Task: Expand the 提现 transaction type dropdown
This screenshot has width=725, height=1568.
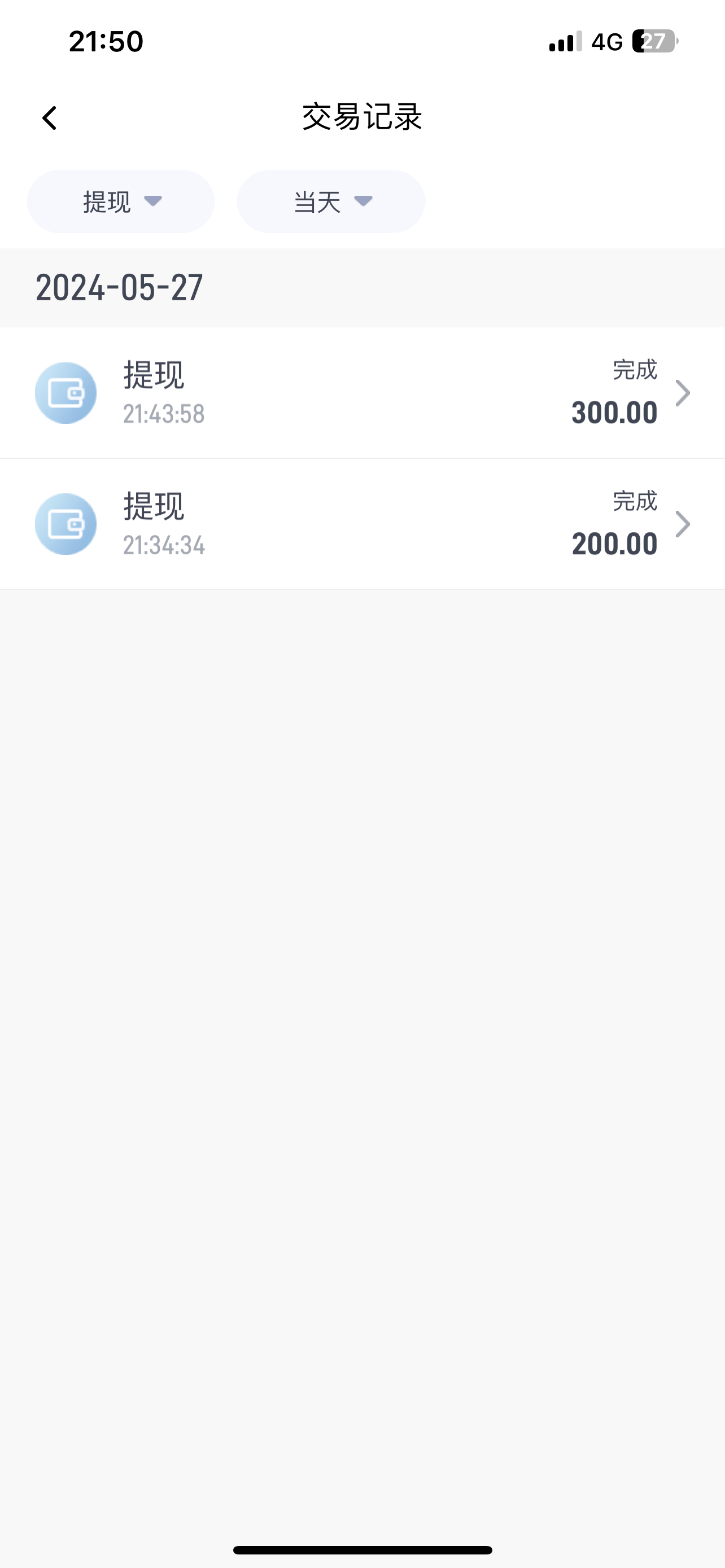Action: pyautogui.click(x=120, y=202)
